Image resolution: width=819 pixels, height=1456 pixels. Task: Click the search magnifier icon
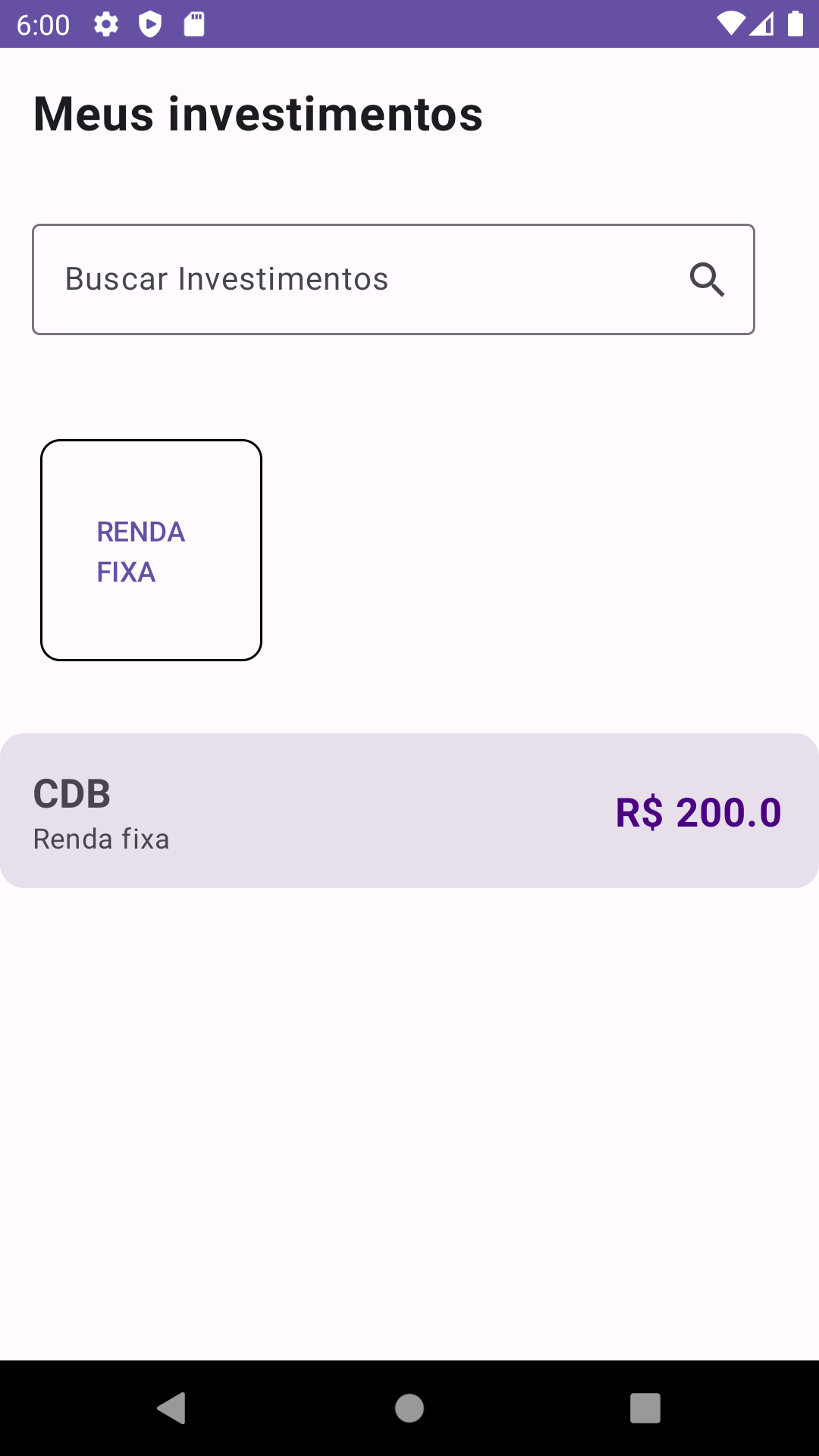(707, 279)
